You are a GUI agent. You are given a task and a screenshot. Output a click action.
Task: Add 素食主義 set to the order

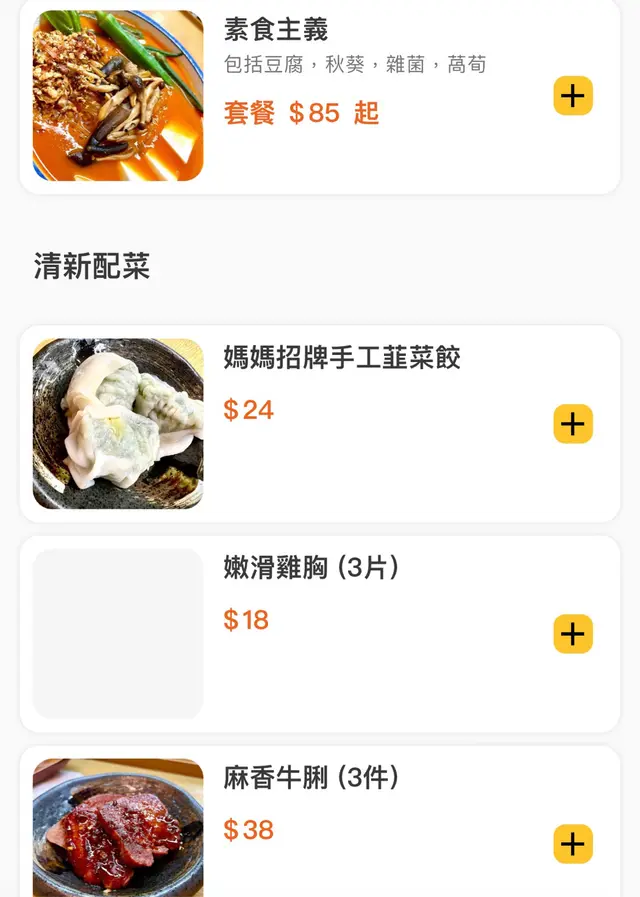point(573,96)
